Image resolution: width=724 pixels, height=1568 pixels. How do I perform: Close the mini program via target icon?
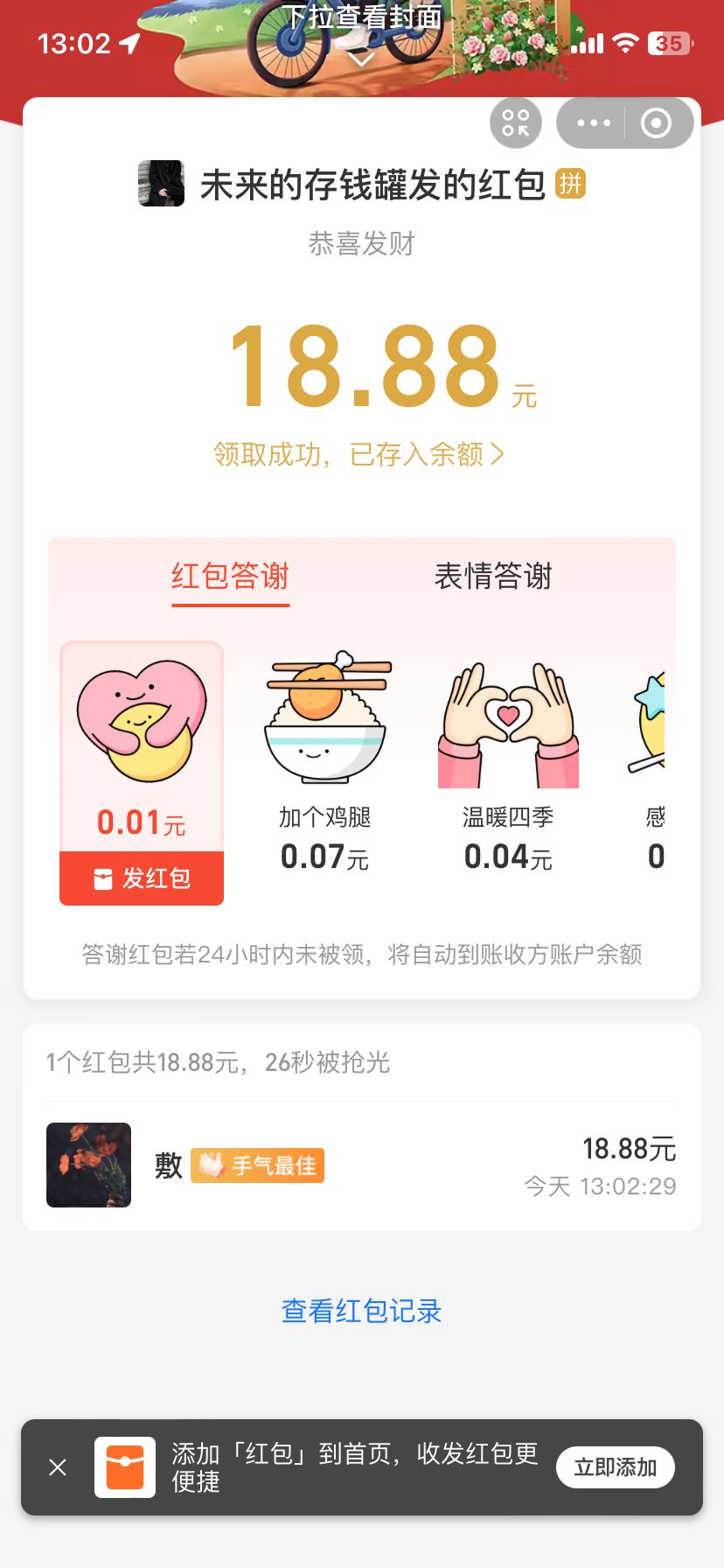pyautogui.click(x=656, y=123)
